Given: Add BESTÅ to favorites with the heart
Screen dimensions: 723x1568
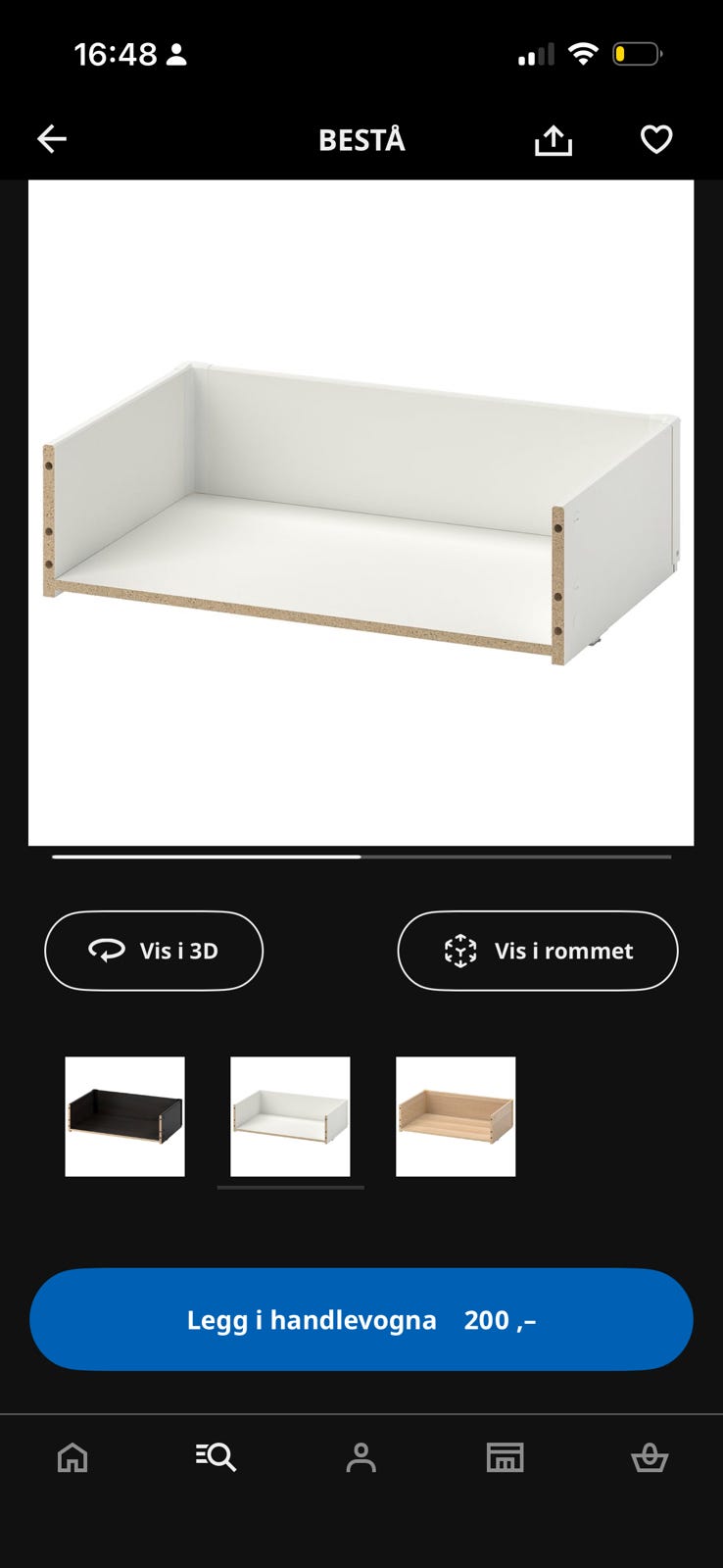Looking at the screenshot, I should [654, 139].
